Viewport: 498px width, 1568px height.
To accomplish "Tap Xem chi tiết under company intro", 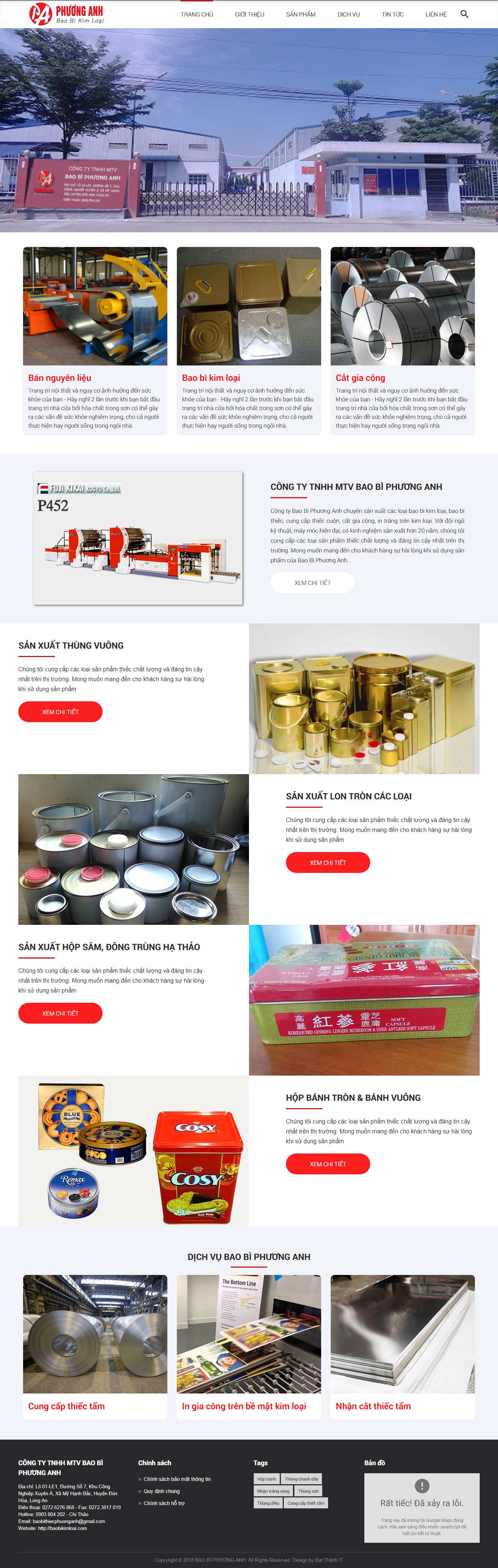I will (312, 582).
